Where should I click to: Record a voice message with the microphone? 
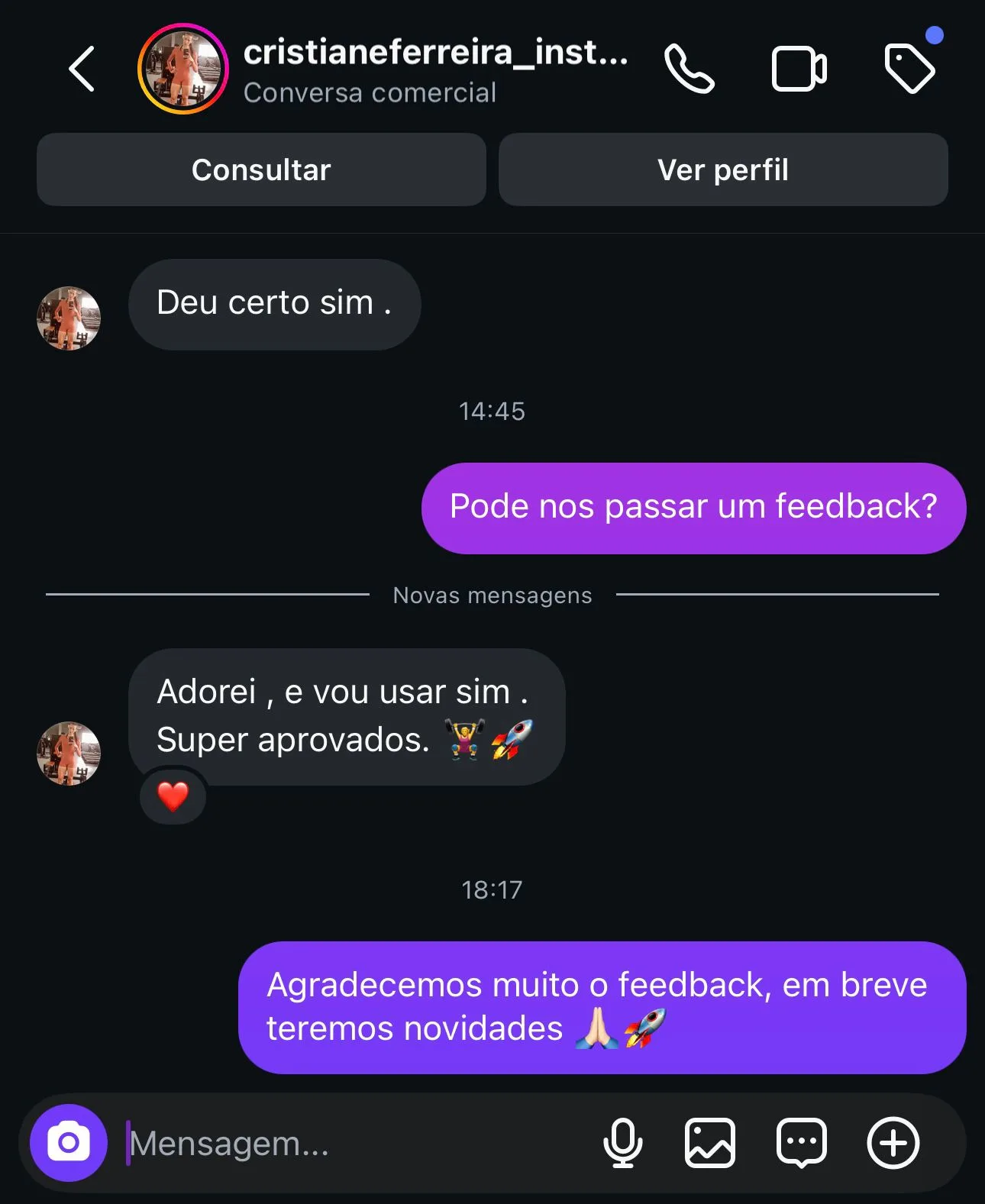click(625, 1143)
